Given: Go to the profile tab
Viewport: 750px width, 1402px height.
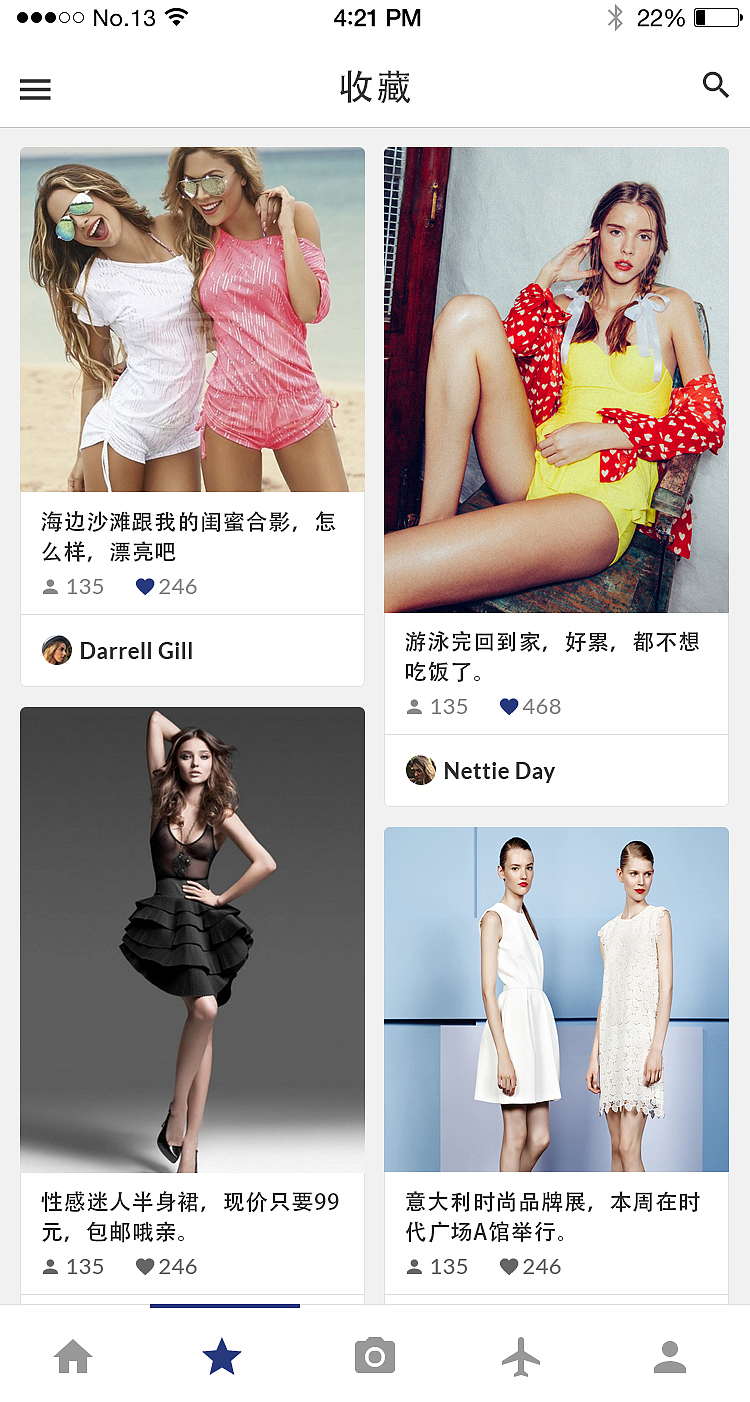Looking at the screenshot, I should (x=669, y=1357).
